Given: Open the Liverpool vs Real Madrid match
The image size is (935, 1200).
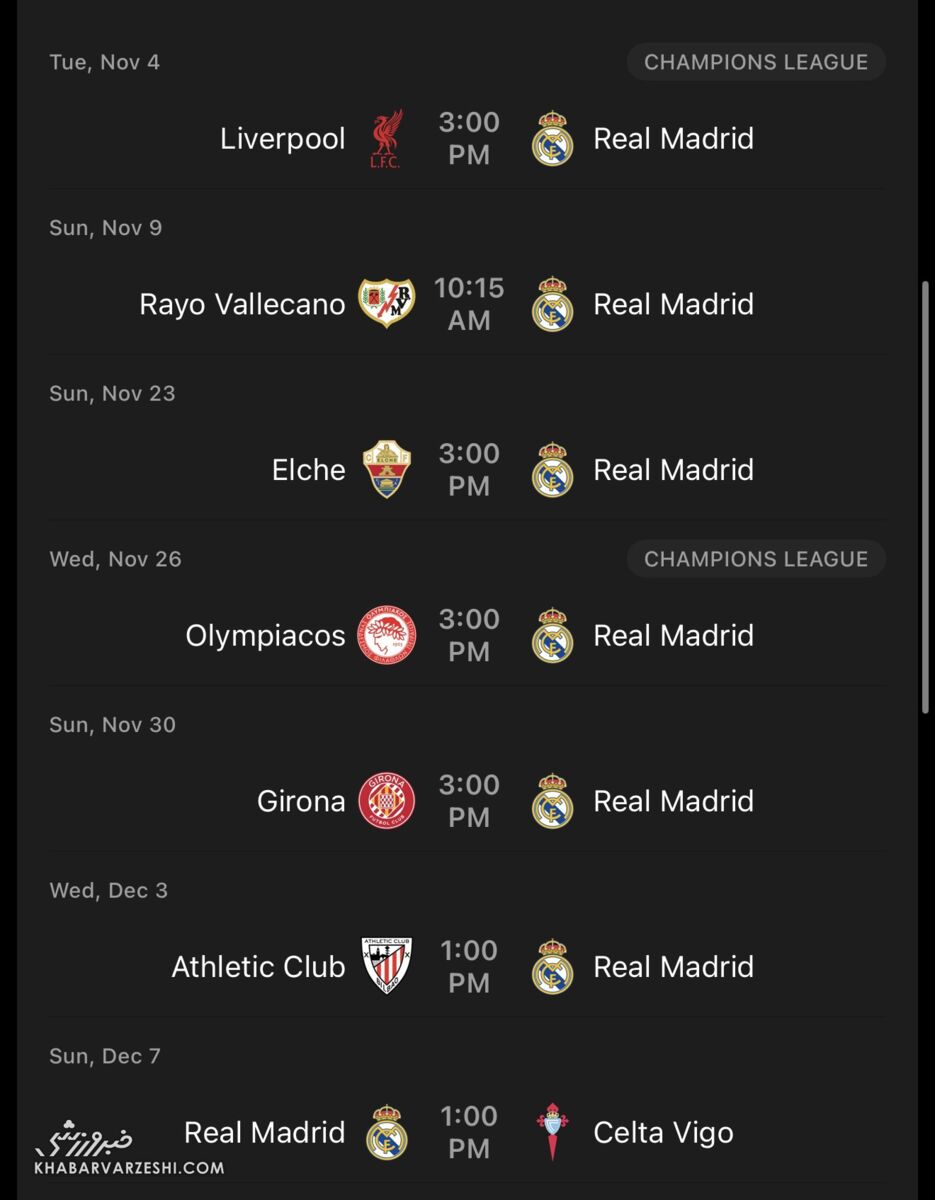Looking at the screenshot, I should tap(468, 138).
